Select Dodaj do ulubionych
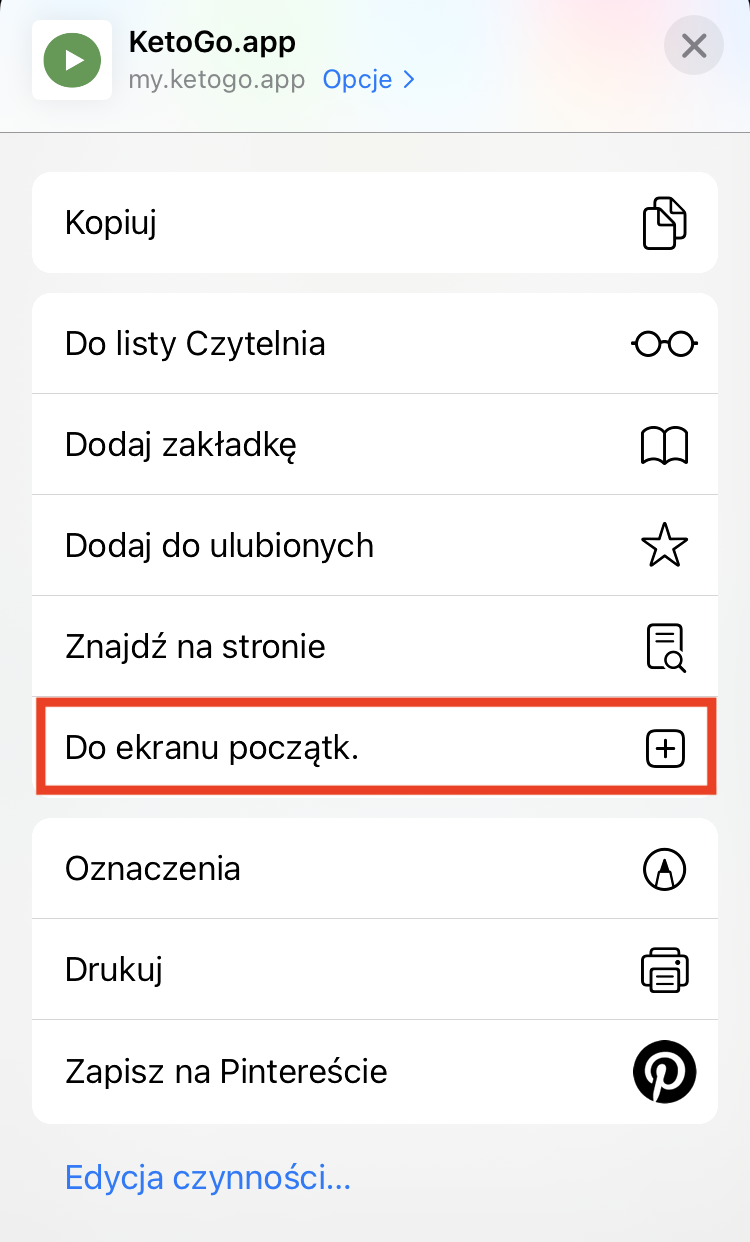Image resolution: width=750 pixels, height=1242 pixels. [374, 546]
